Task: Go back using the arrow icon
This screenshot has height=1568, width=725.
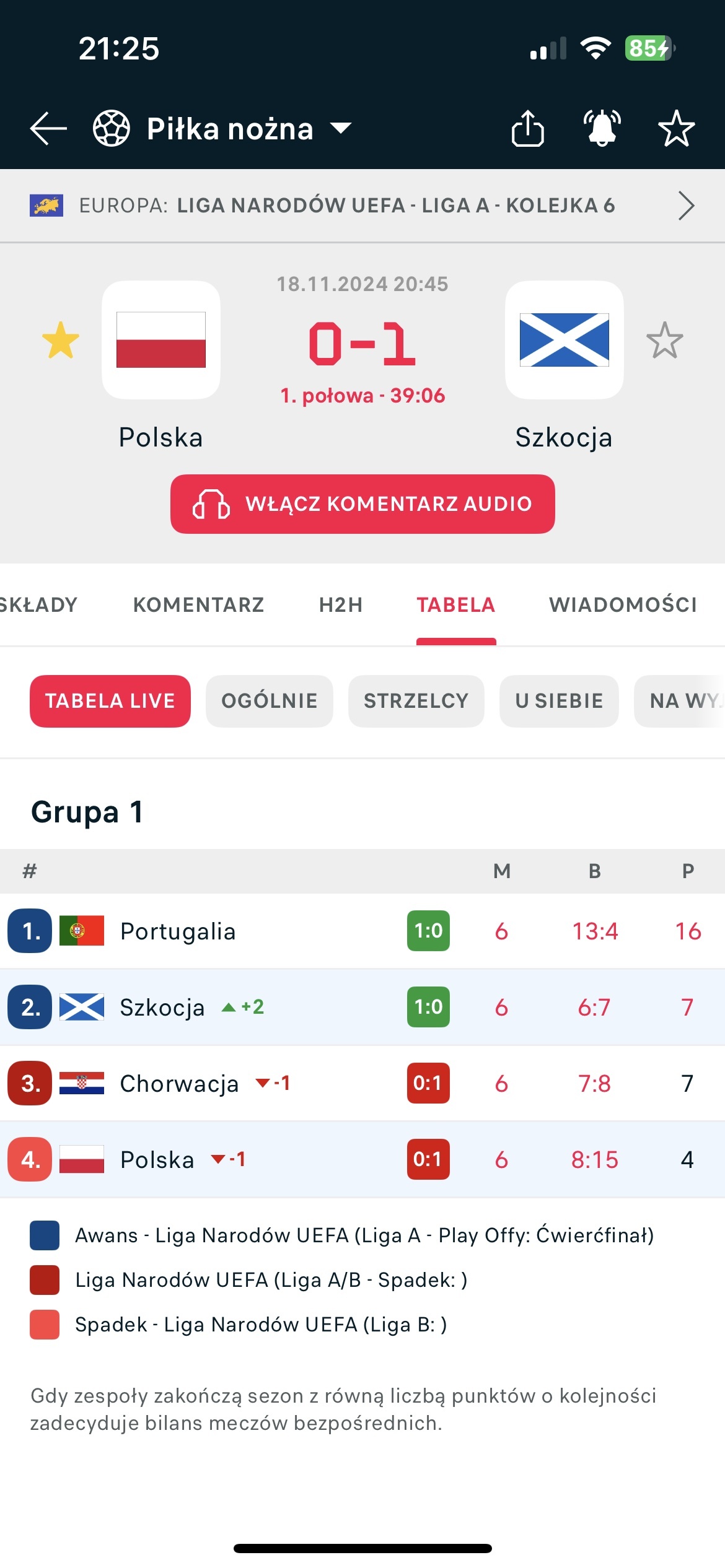Action: [48, 129]
